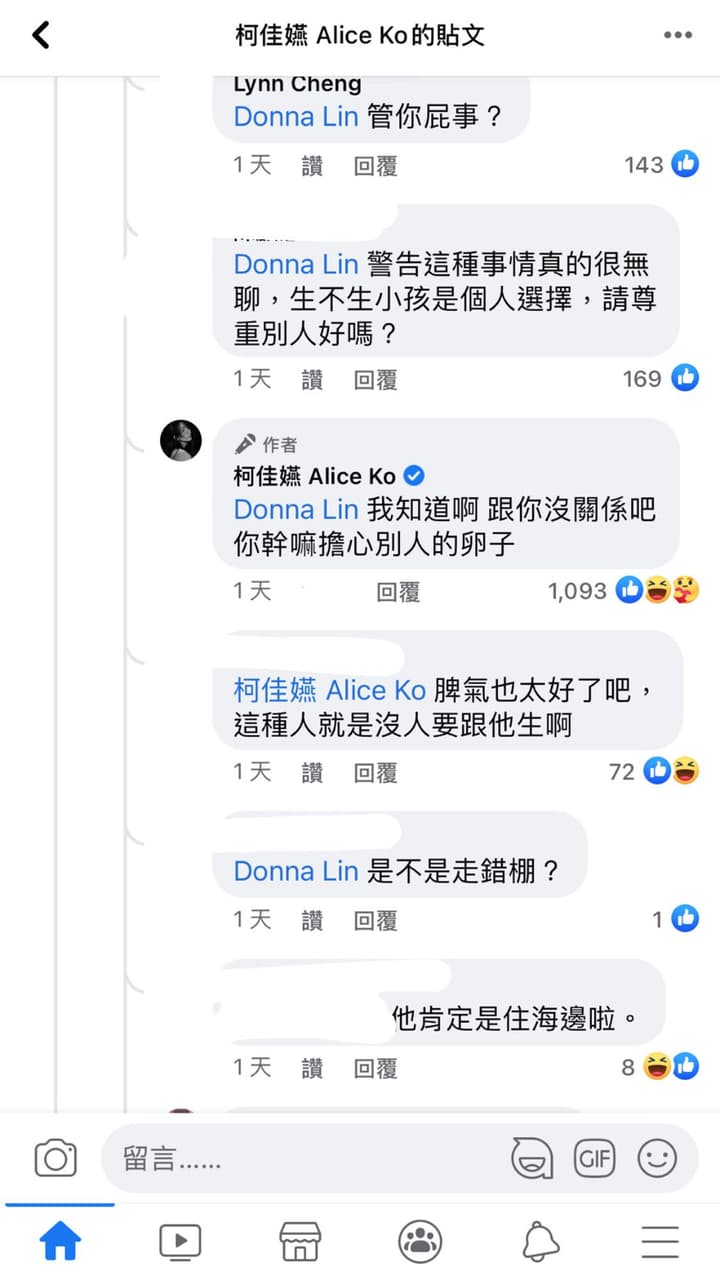Reply to the comment 是不是走錯棚？
720x1280 pixels.
[375, 919]
